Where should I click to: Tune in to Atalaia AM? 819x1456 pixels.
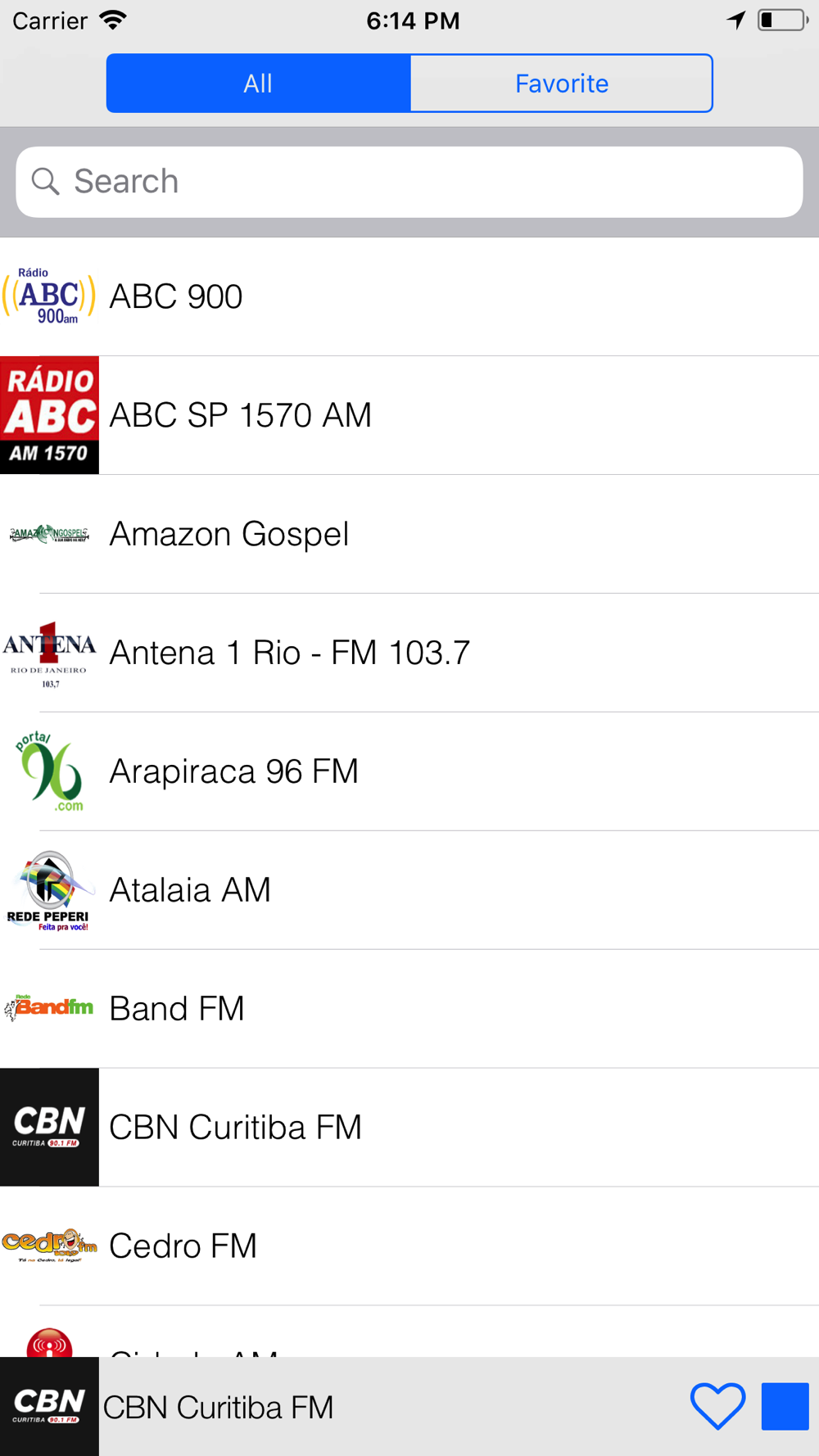coord(409,890)
